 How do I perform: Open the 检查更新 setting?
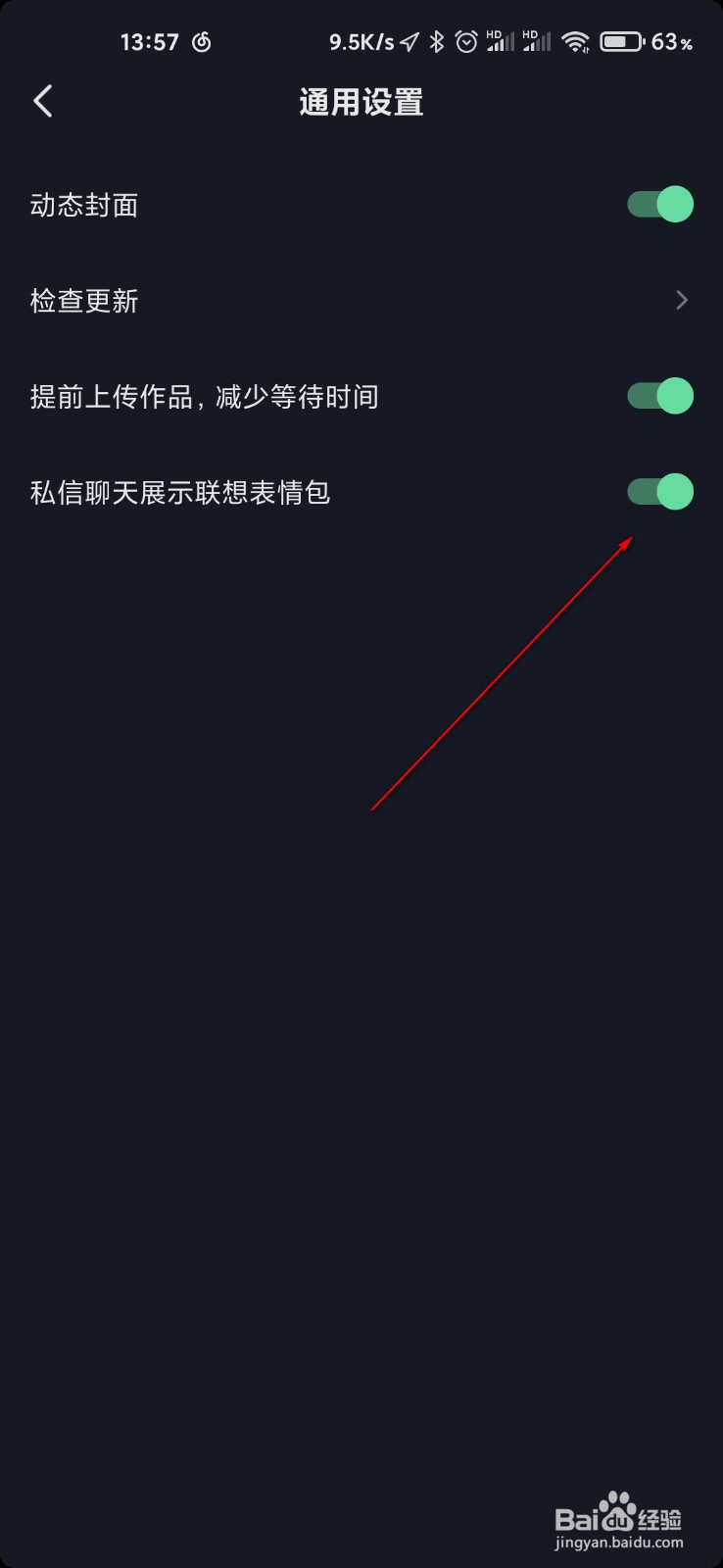[84, 300]
